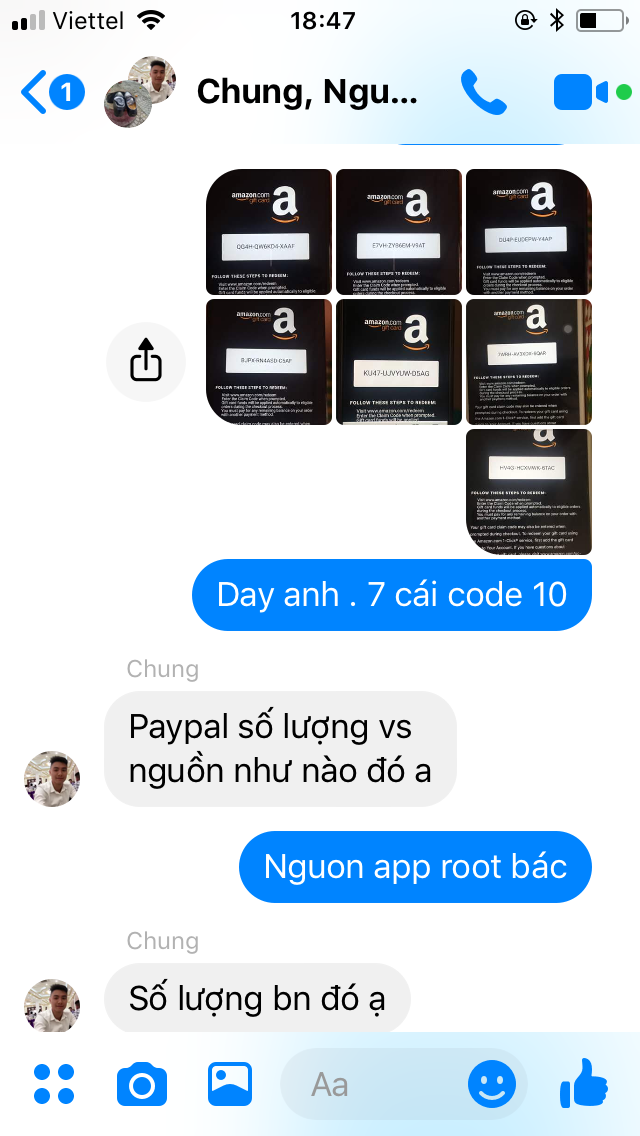Start a voice call
The width and height of the screenshot is (640, 1136).
coord(485,92)
